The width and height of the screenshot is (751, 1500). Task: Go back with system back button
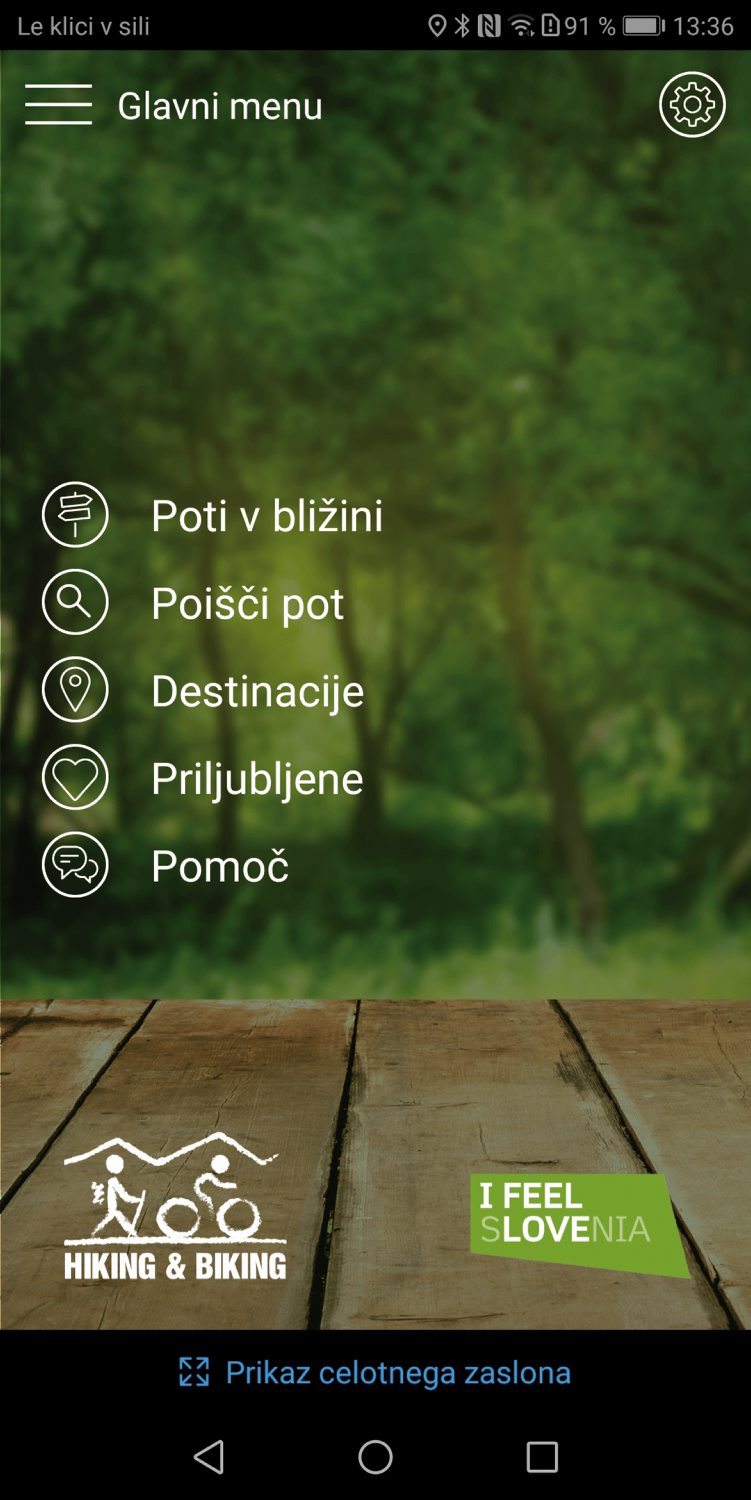point(209,1457)
